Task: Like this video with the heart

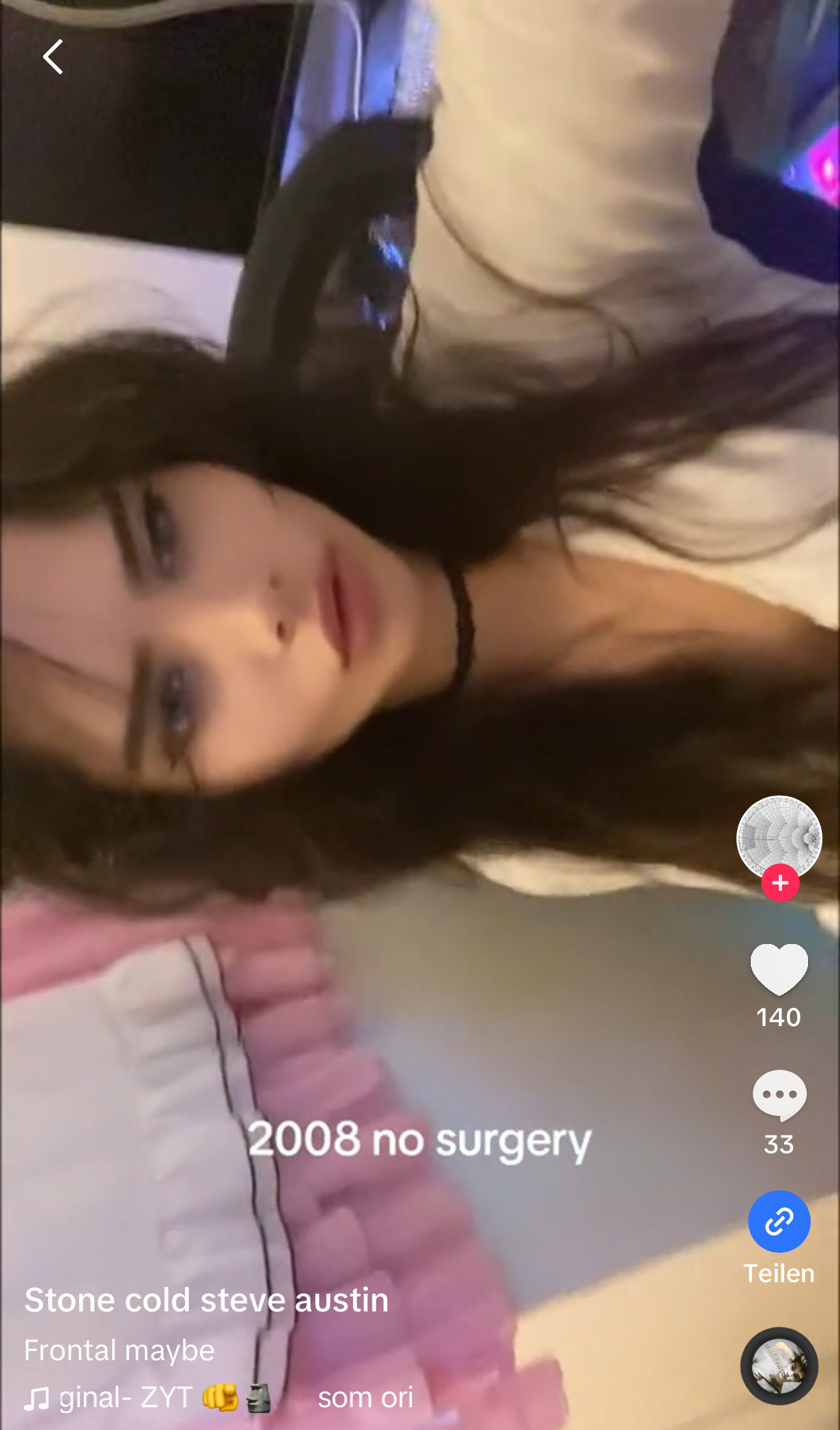Action: pos(779,969)
